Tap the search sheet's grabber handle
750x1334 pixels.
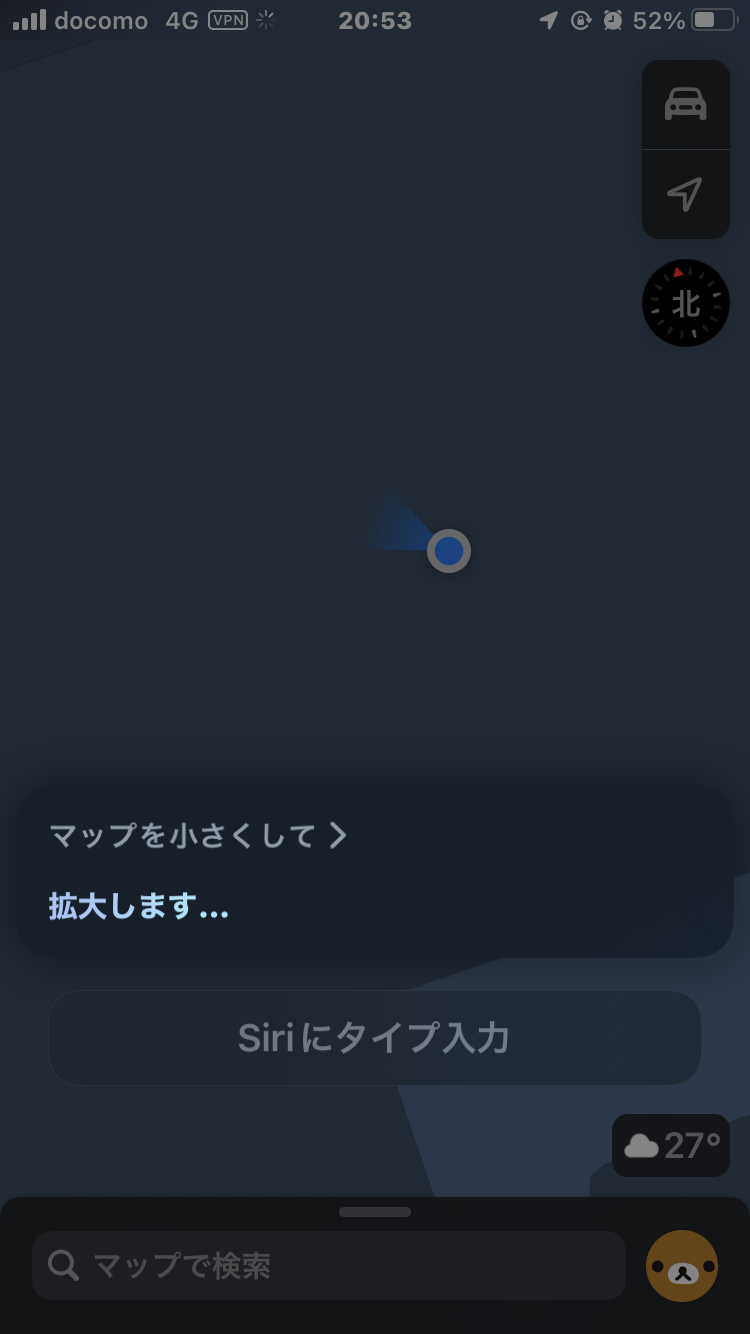(374, 1212)
